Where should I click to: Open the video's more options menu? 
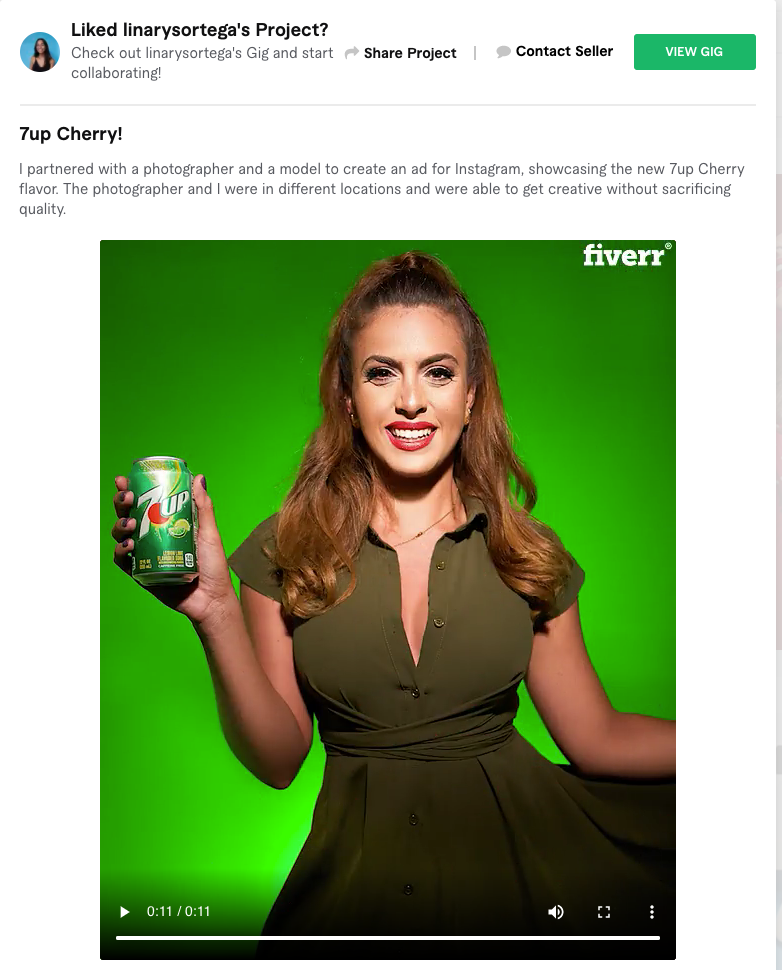click(x=651, y=911)
